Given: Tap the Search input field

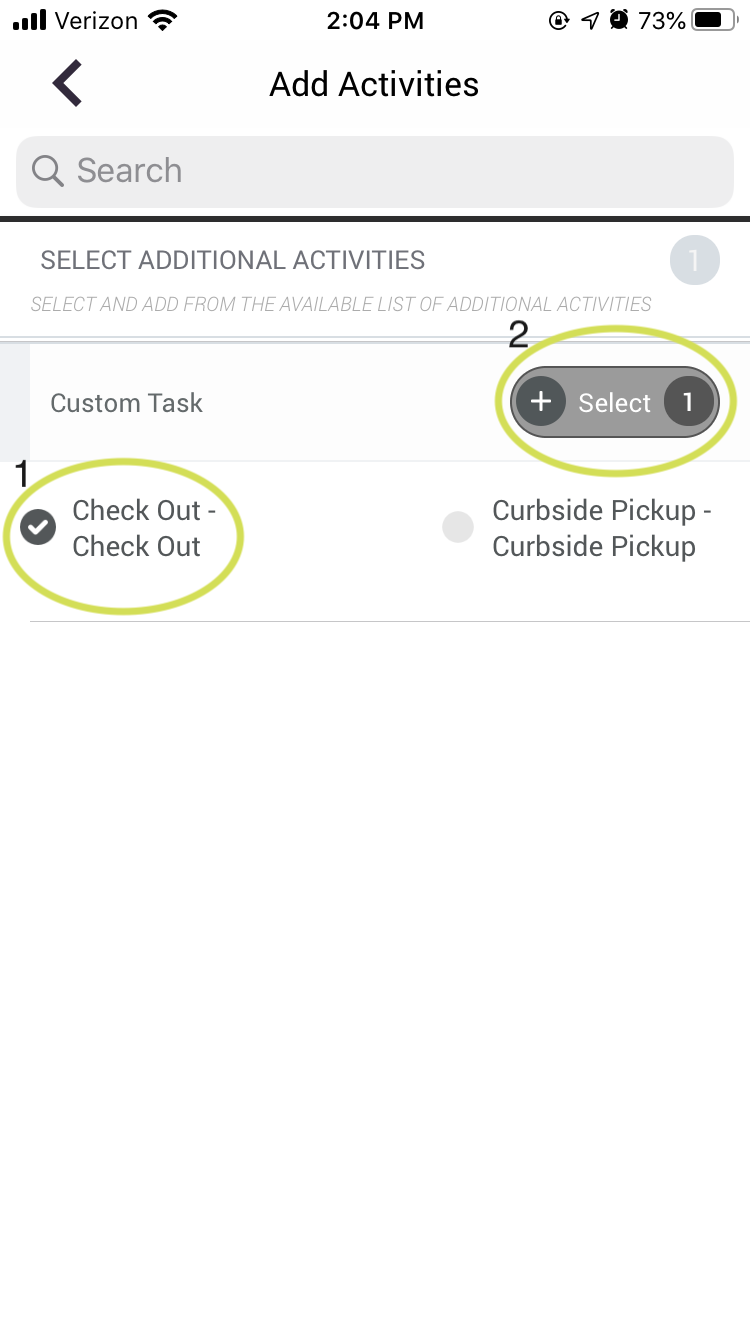Looking at the screenshot, I should (x=375, y=171).
